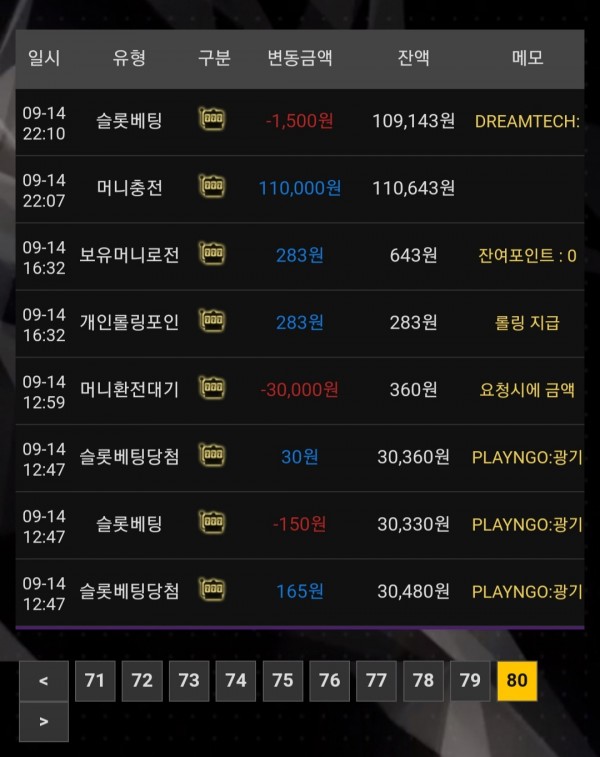Tap the current page 80 button
The width and height of the screenshot is (600, 757).
(x=517, y=681)
